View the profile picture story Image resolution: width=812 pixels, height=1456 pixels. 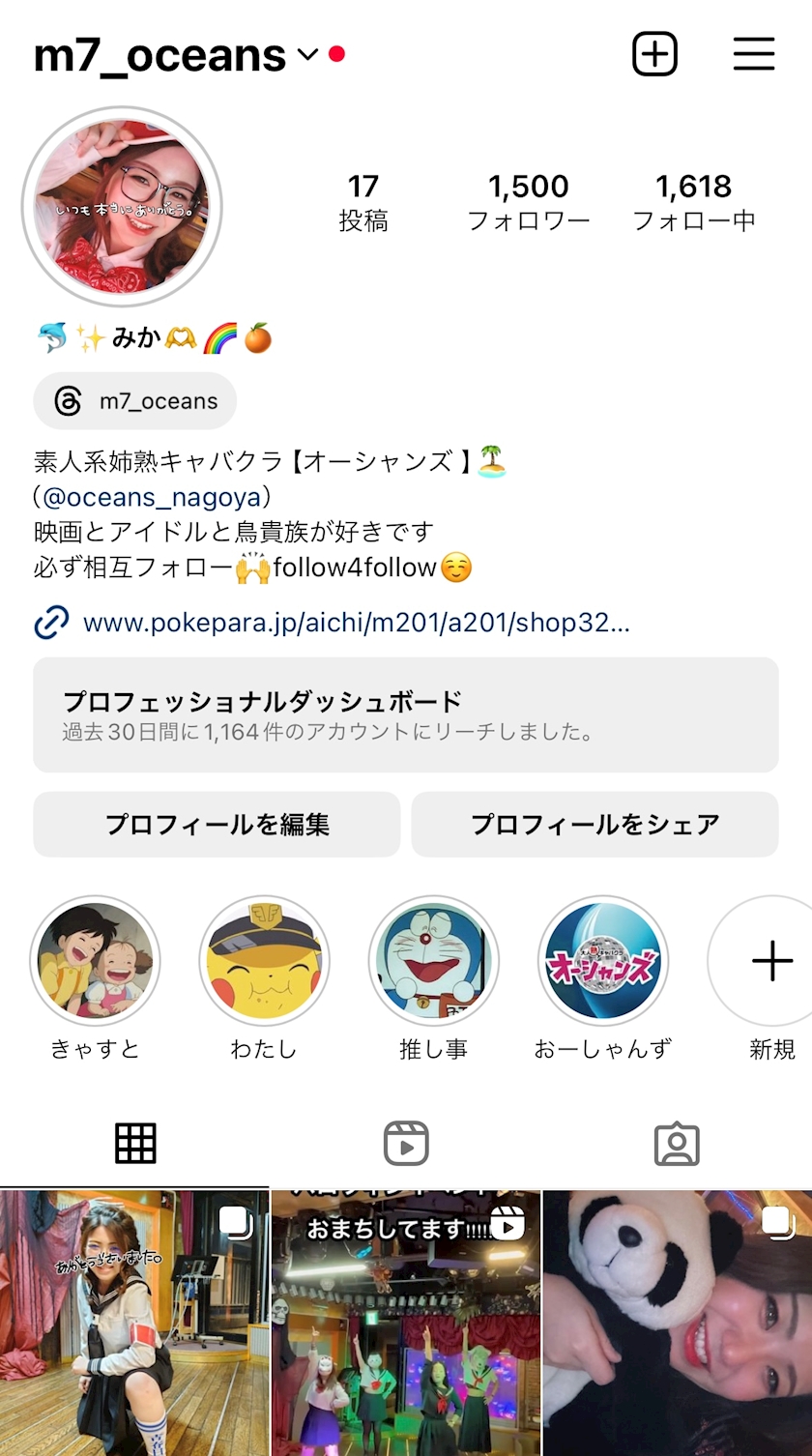tap(122, 207)
